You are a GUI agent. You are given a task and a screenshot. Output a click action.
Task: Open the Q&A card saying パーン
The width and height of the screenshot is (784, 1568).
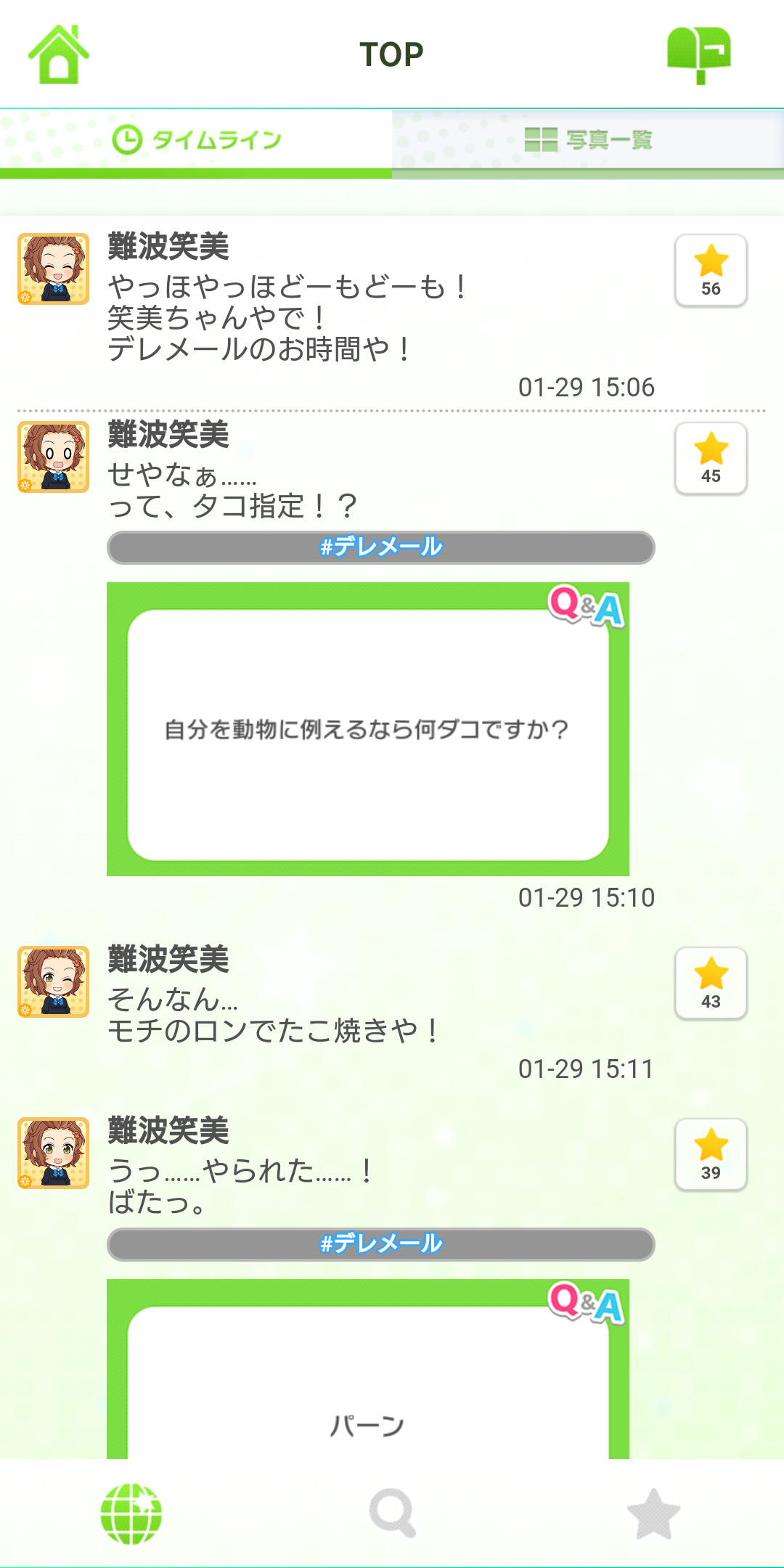(367, 1379)
